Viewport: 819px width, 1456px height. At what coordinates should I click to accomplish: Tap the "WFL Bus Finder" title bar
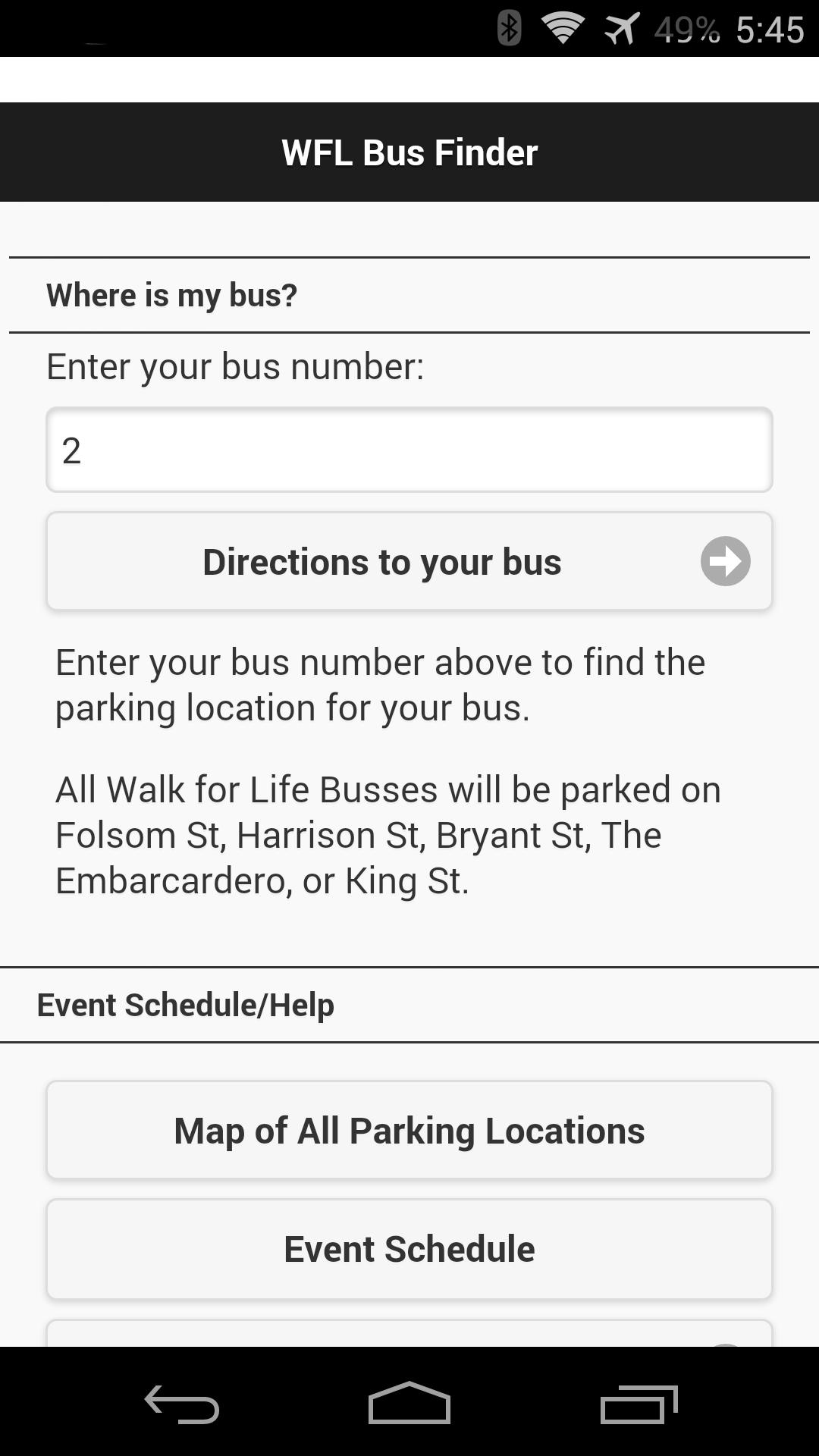[x=409, y=151]
